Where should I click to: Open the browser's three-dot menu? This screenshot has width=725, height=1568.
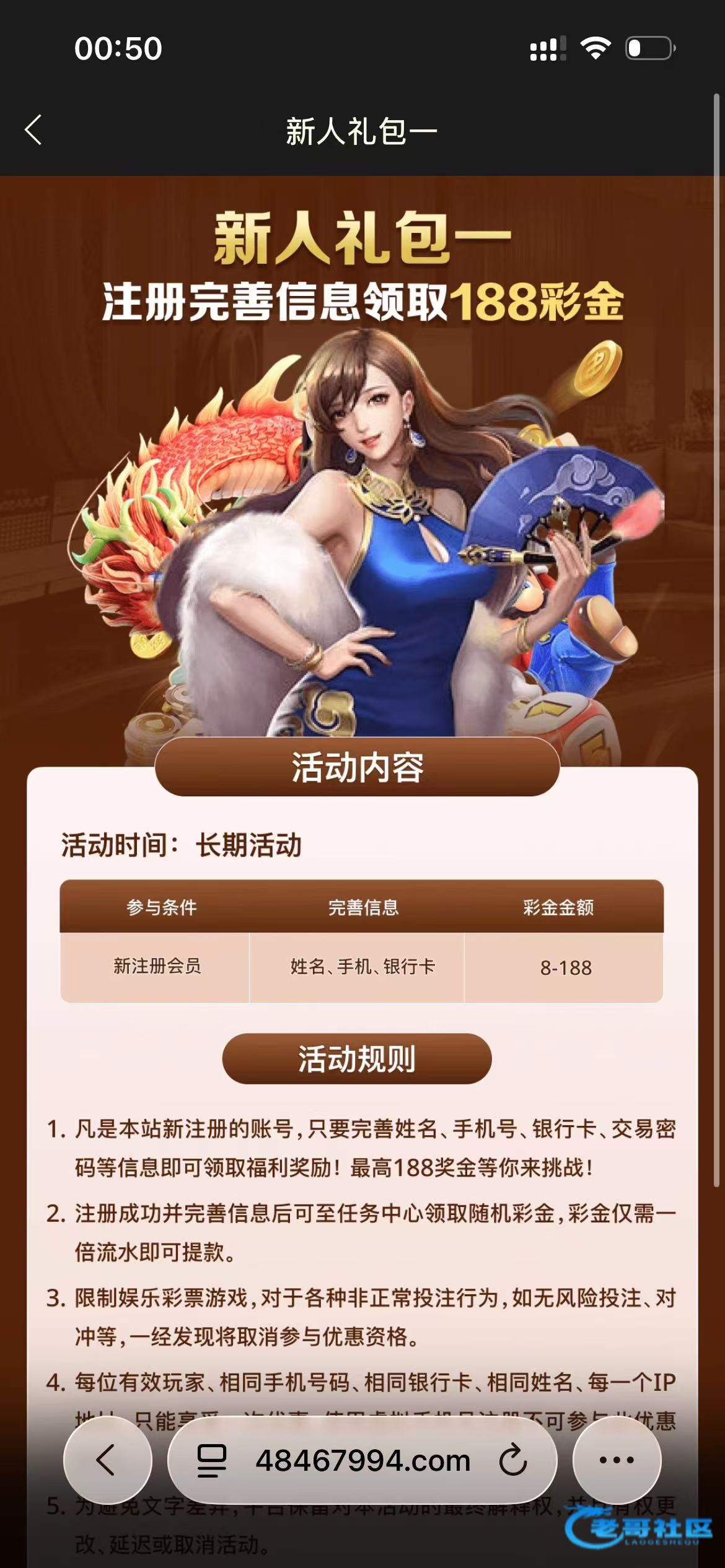[x=617, y=1460]
